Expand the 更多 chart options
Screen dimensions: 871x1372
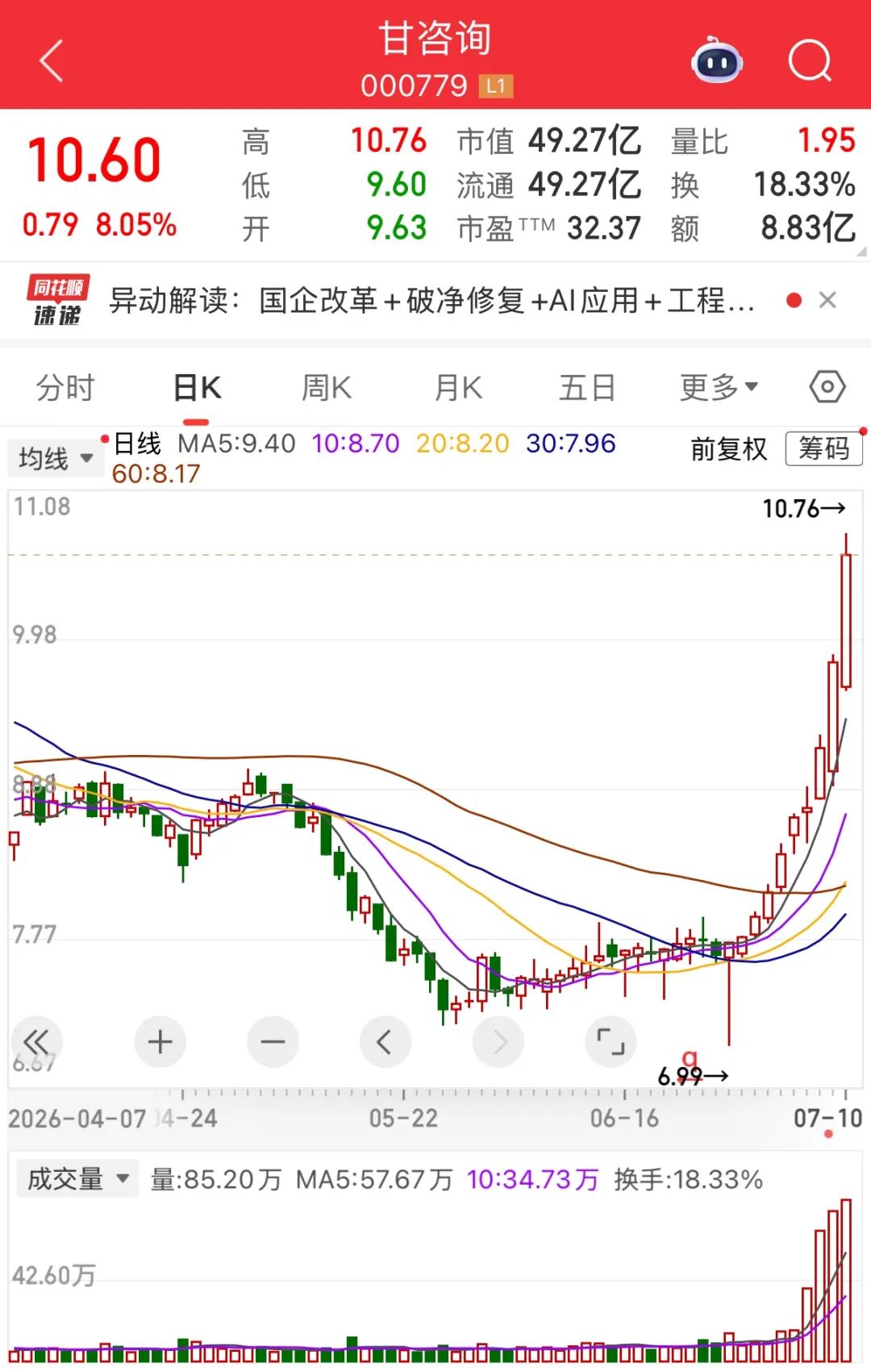[x=719, y=388]
